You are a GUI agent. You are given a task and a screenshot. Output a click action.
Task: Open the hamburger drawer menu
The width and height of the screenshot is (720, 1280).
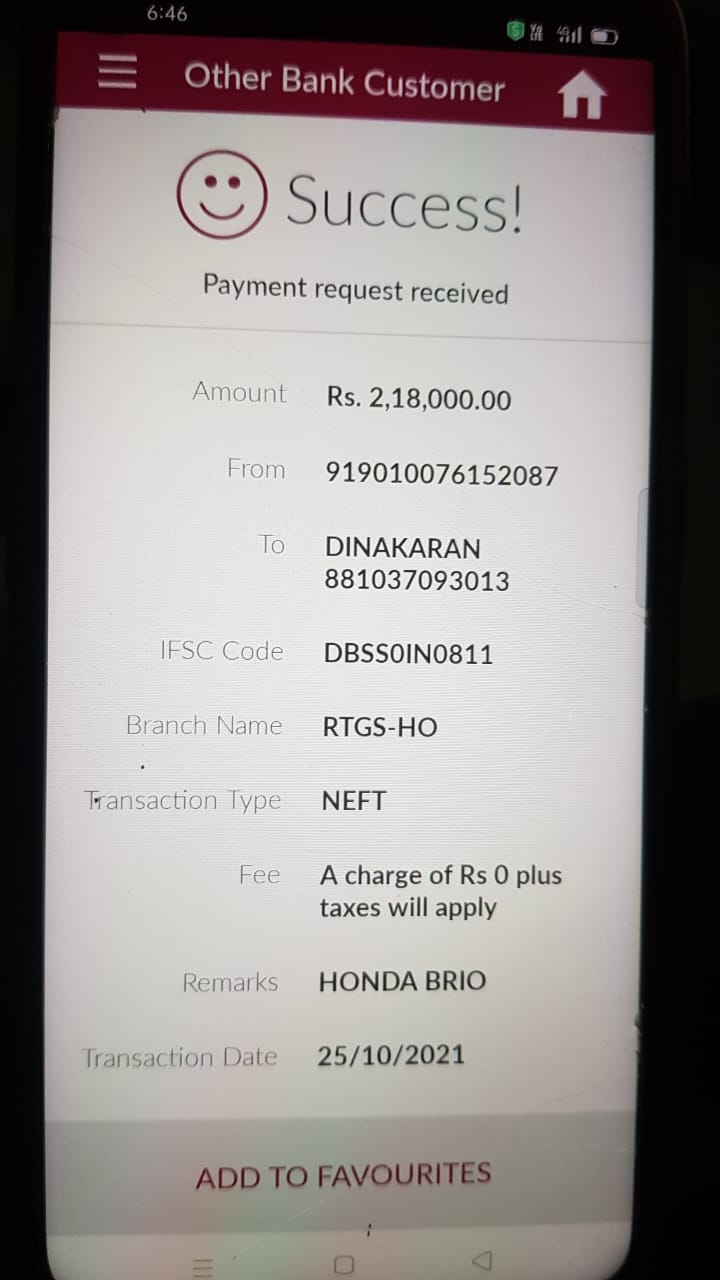[117, 70]
